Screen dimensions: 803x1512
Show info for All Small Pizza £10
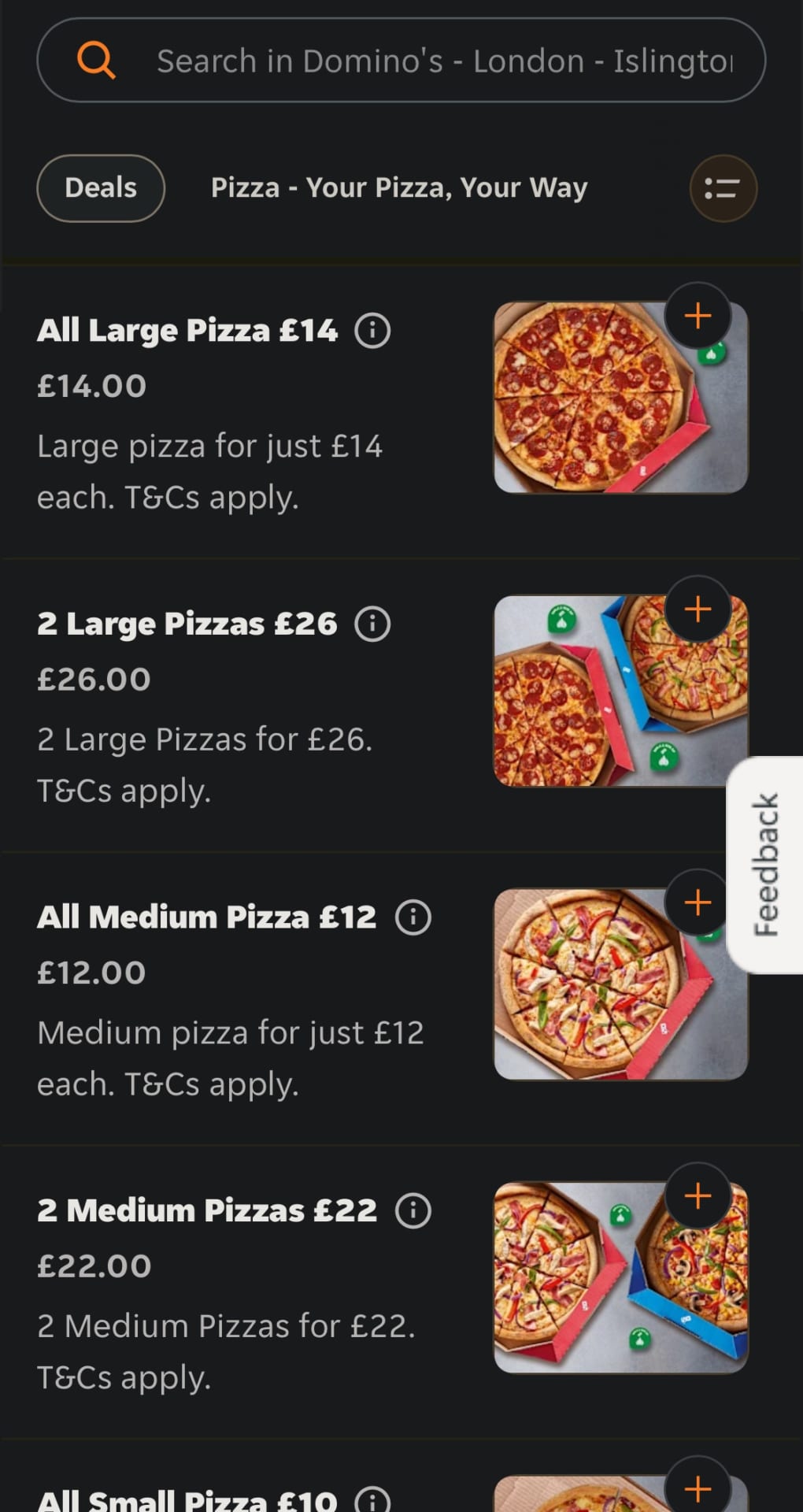pos(372,1501)
